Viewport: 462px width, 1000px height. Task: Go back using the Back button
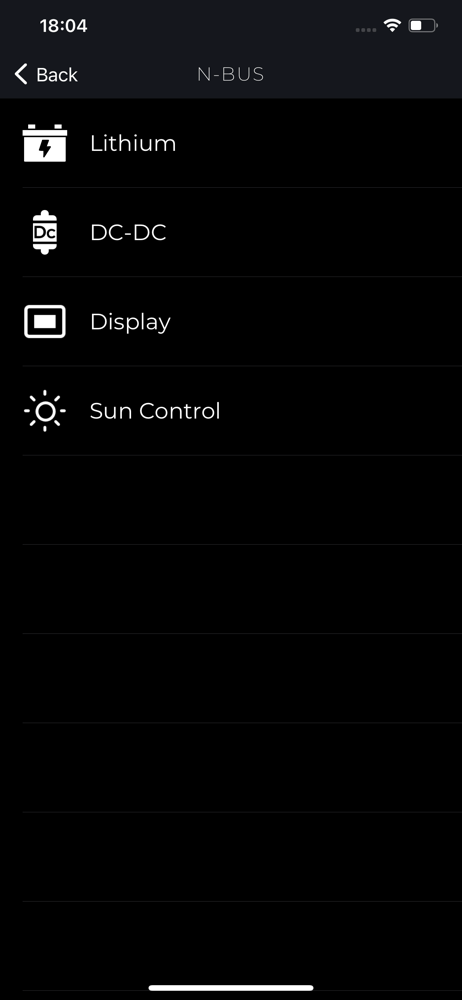click(x=46, y=75)
